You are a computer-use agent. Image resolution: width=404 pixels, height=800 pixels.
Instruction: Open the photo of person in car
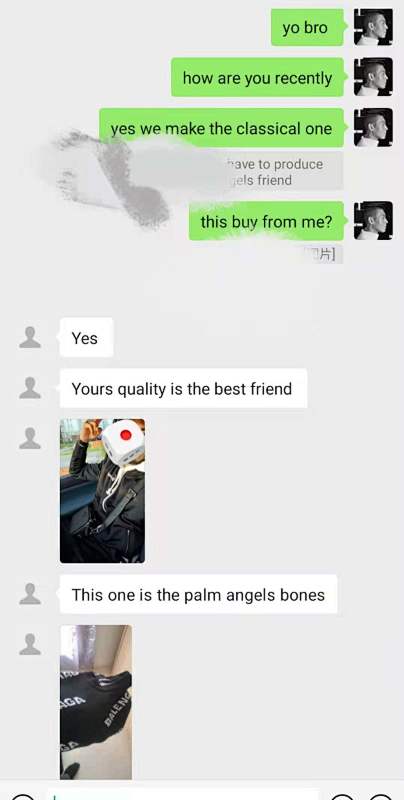click(x=102, y=491)
